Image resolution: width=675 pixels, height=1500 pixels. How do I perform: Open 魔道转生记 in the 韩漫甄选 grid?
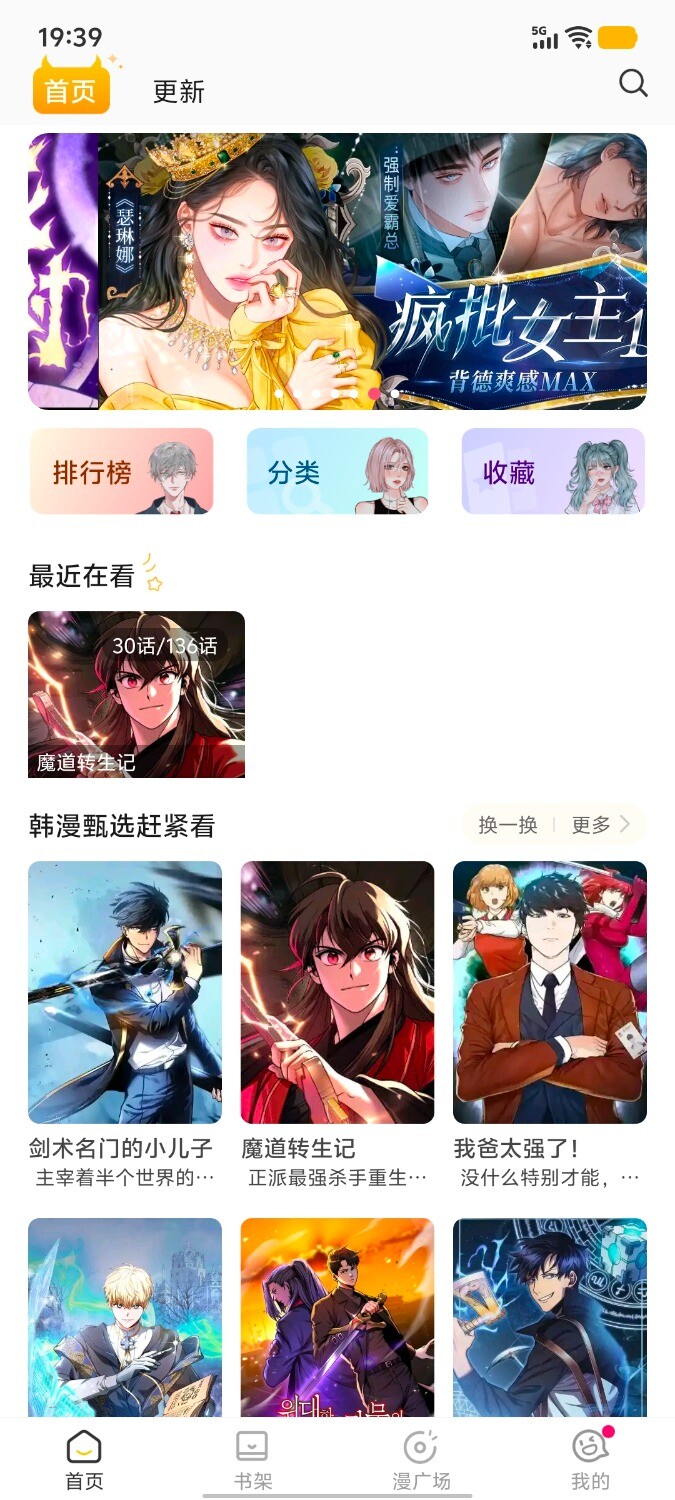coord(337,992)
